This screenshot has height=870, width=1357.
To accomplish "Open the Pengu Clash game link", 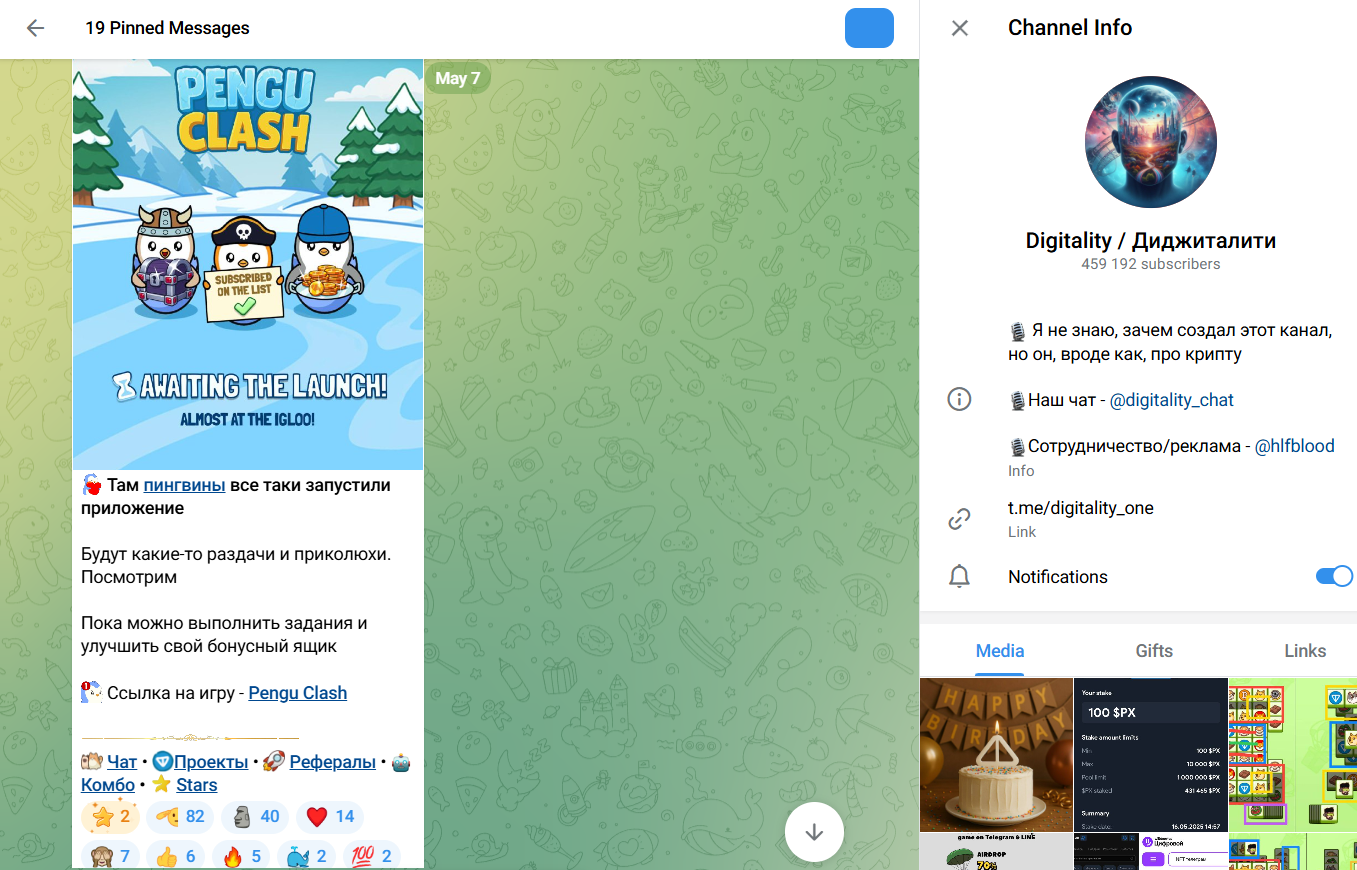I will pos(297,693).
